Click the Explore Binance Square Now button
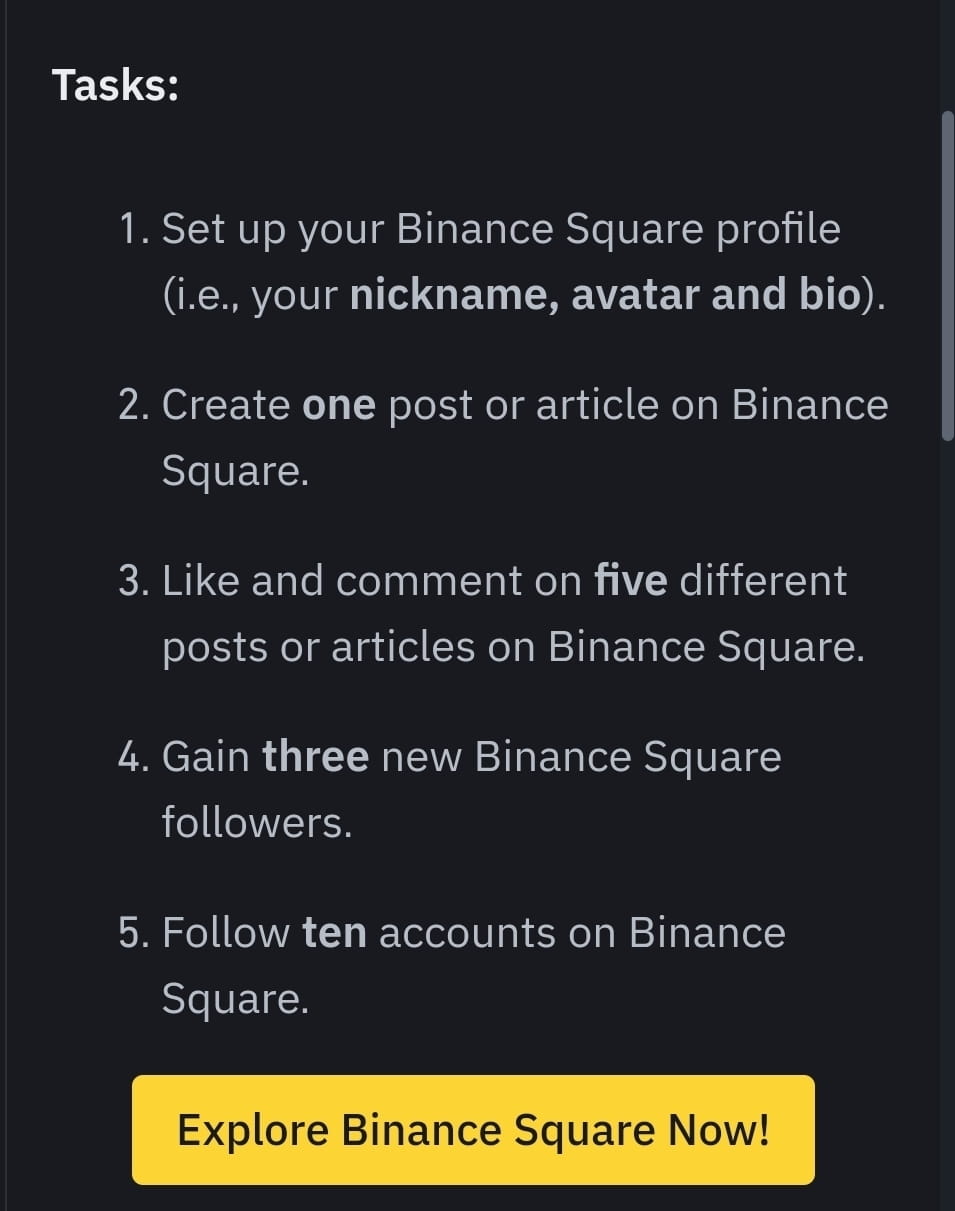 pos(474,1130)
